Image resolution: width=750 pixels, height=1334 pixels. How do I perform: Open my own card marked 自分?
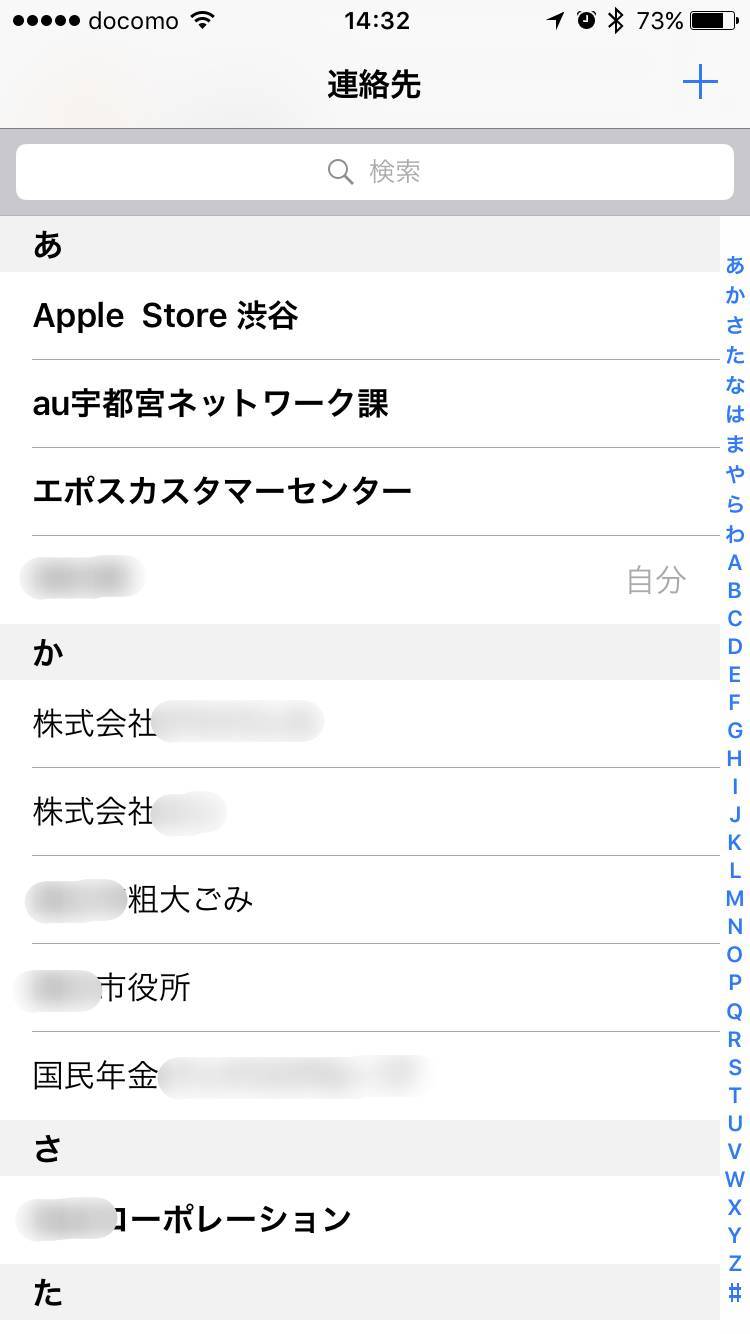(360, 579)
